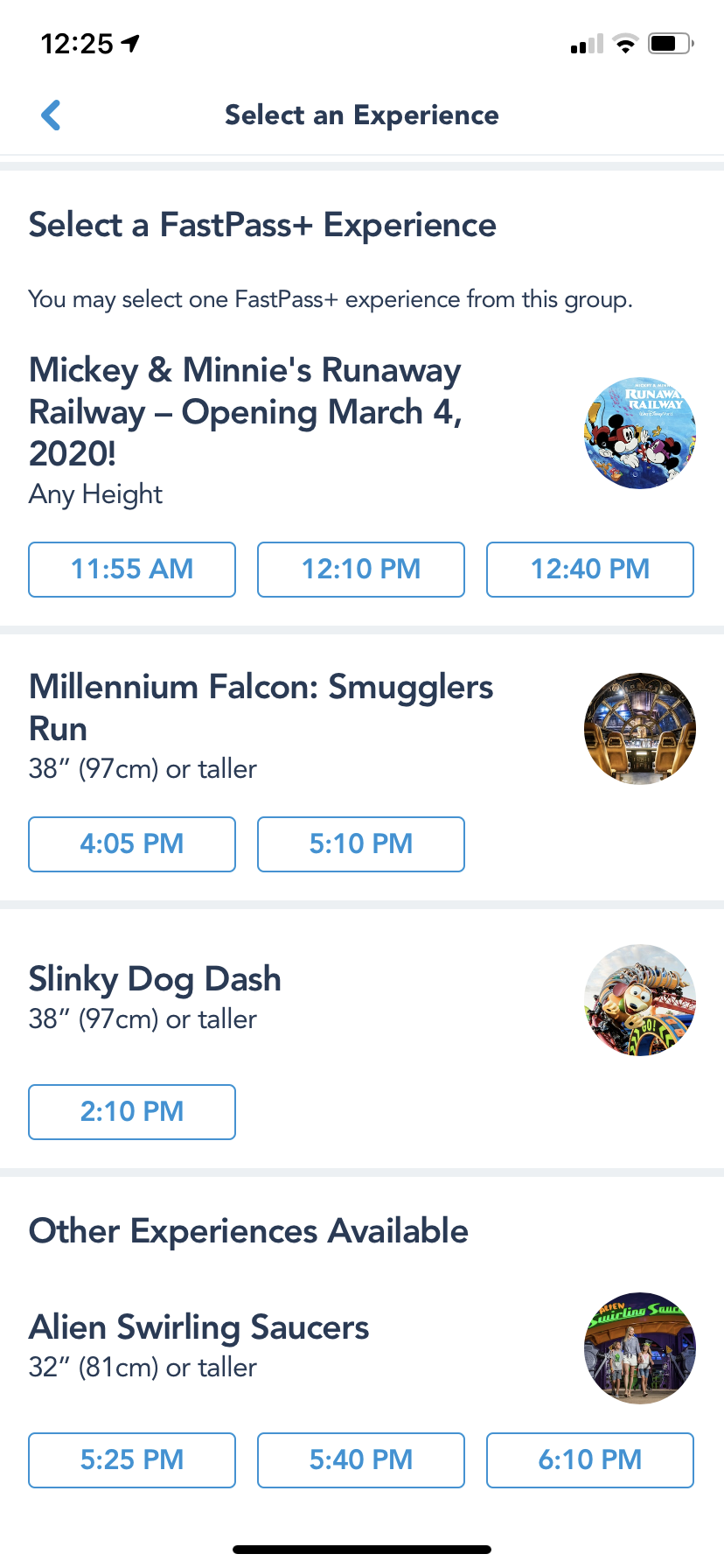The width and height of the screenshot is (724, 1568).
Task: Choose the 12:10 PM Runaway Railway time
Action: [361, 570]
